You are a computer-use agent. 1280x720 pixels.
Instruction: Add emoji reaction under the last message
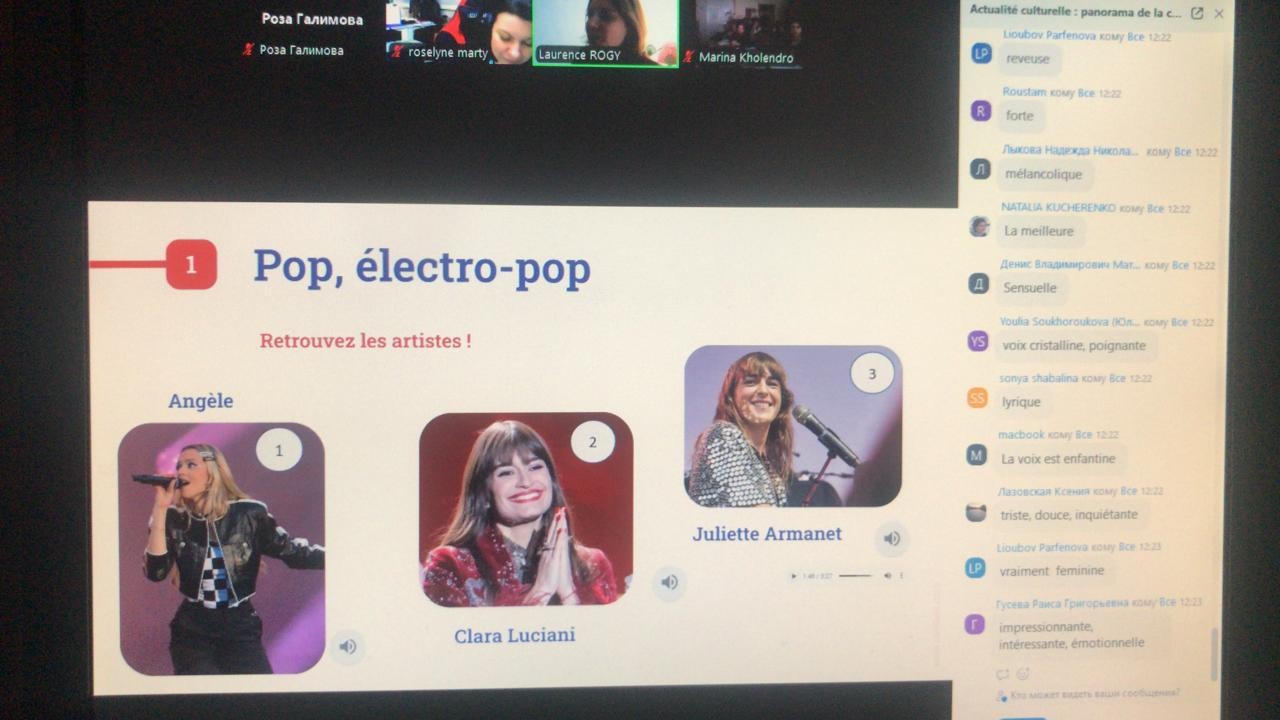tap(1023, 675)
